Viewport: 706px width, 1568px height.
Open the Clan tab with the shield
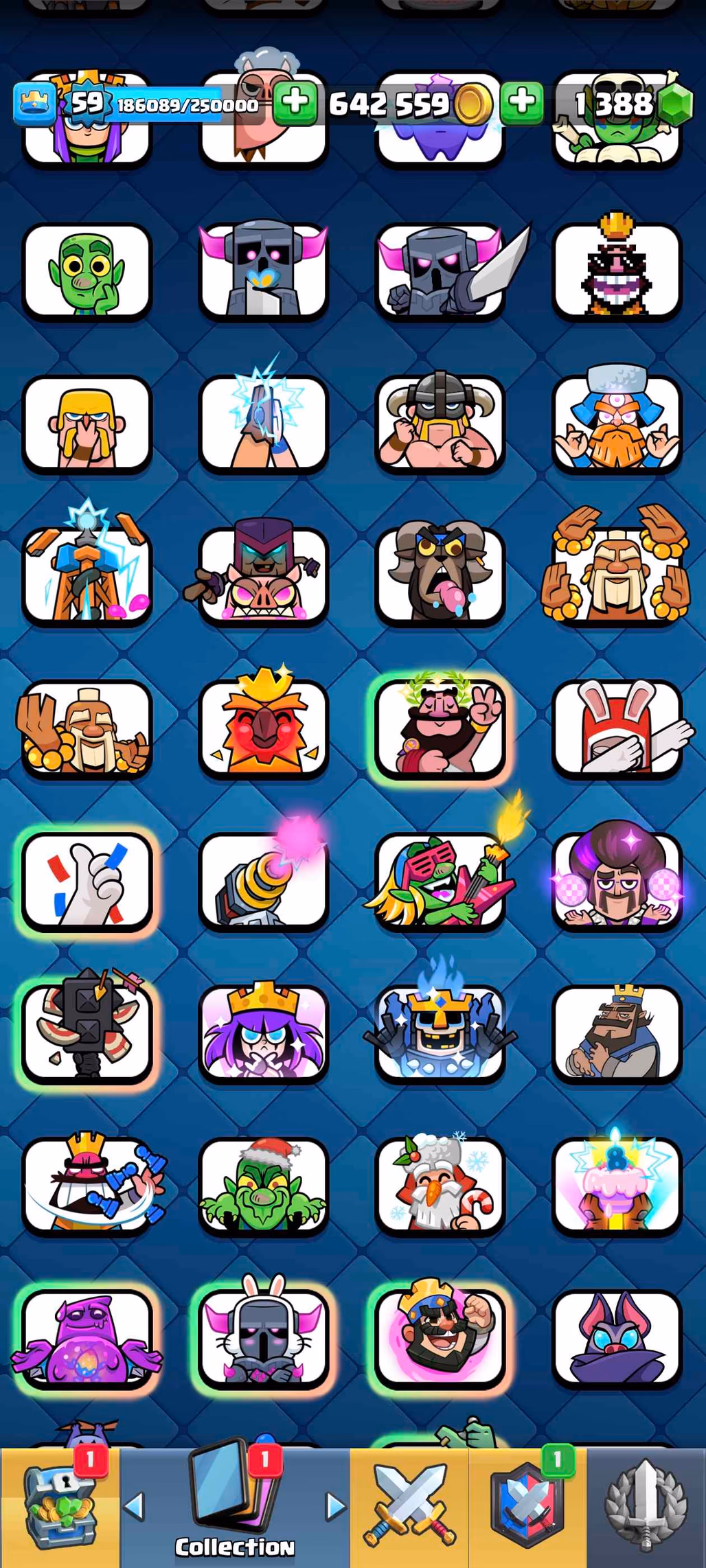(527, 1507)
